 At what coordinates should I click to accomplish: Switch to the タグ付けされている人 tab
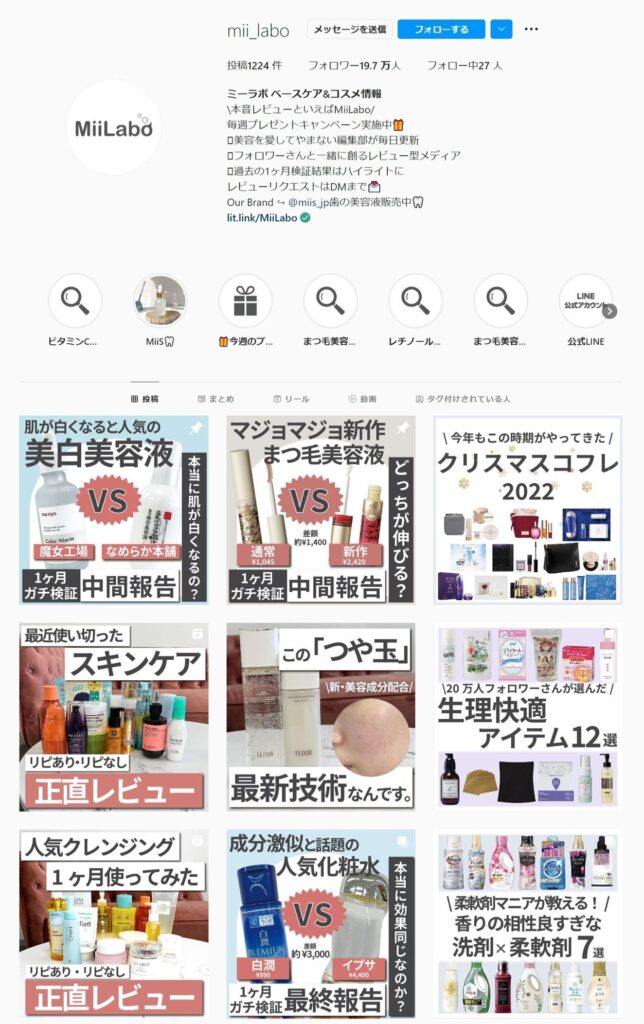(x=462, y=398)
